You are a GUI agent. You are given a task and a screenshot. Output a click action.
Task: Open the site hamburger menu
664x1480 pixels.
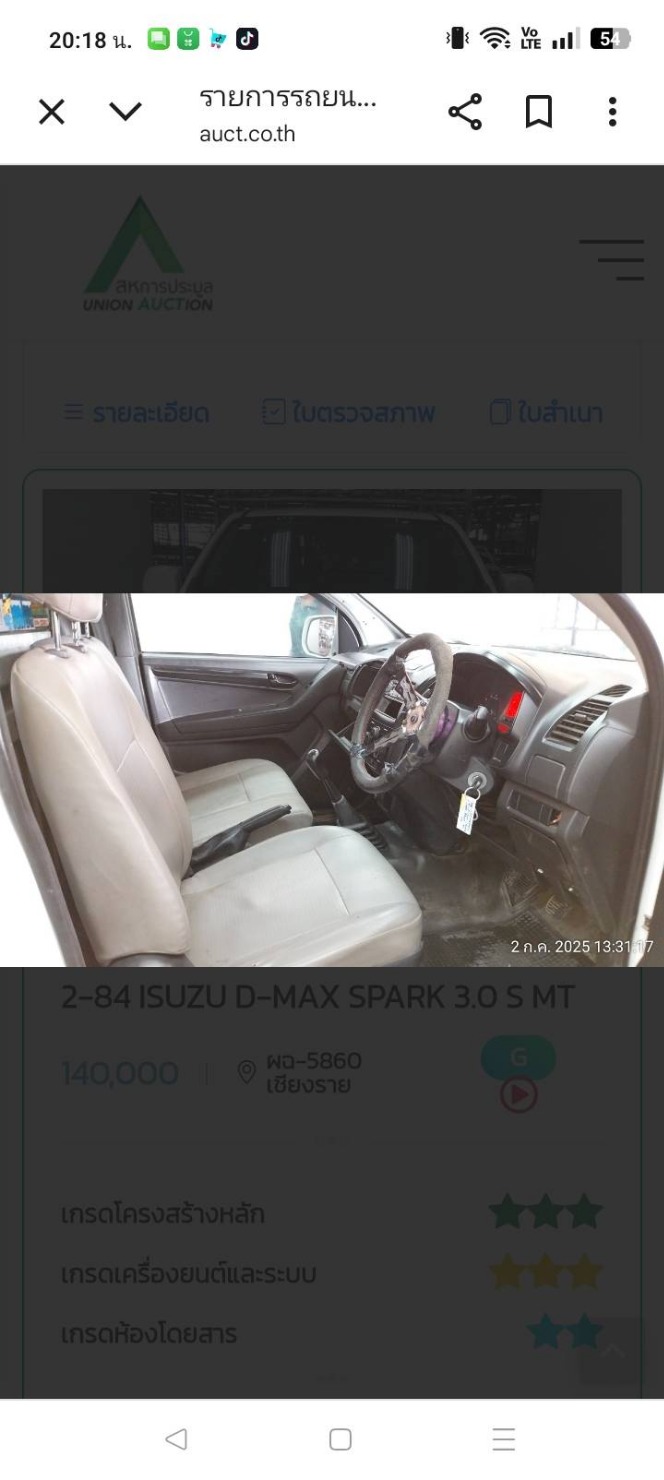click(612, 260)
